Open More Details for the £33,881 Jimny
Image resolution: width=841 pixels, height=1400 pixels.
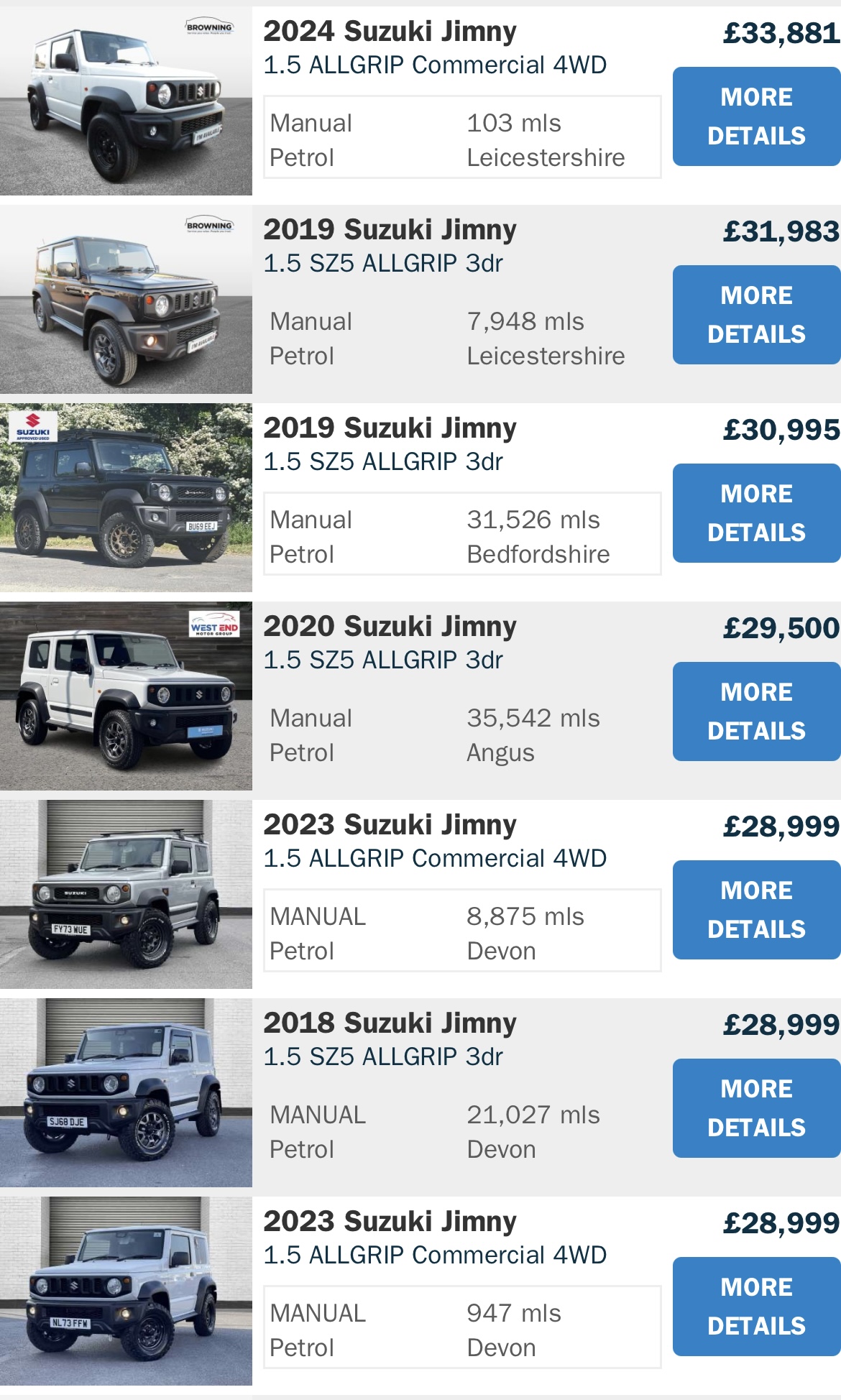tap(756, 116)
